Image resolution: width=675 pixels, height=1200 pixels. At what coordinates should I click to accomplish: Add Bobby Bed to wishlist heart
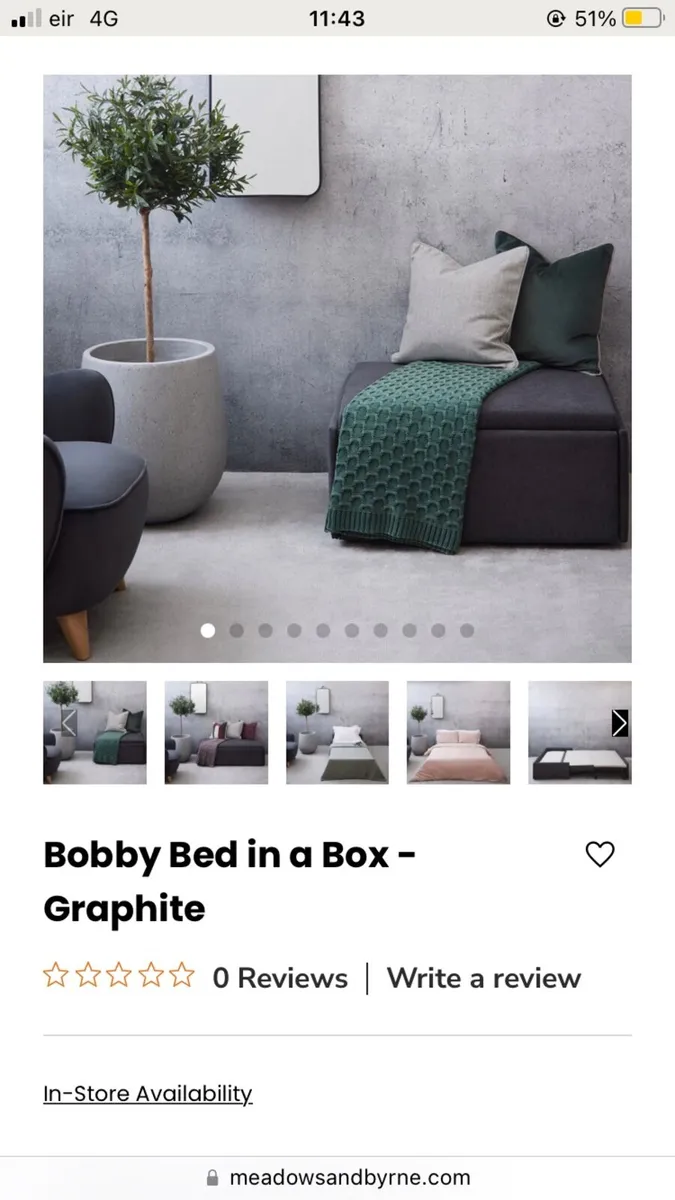pos(599,854)
